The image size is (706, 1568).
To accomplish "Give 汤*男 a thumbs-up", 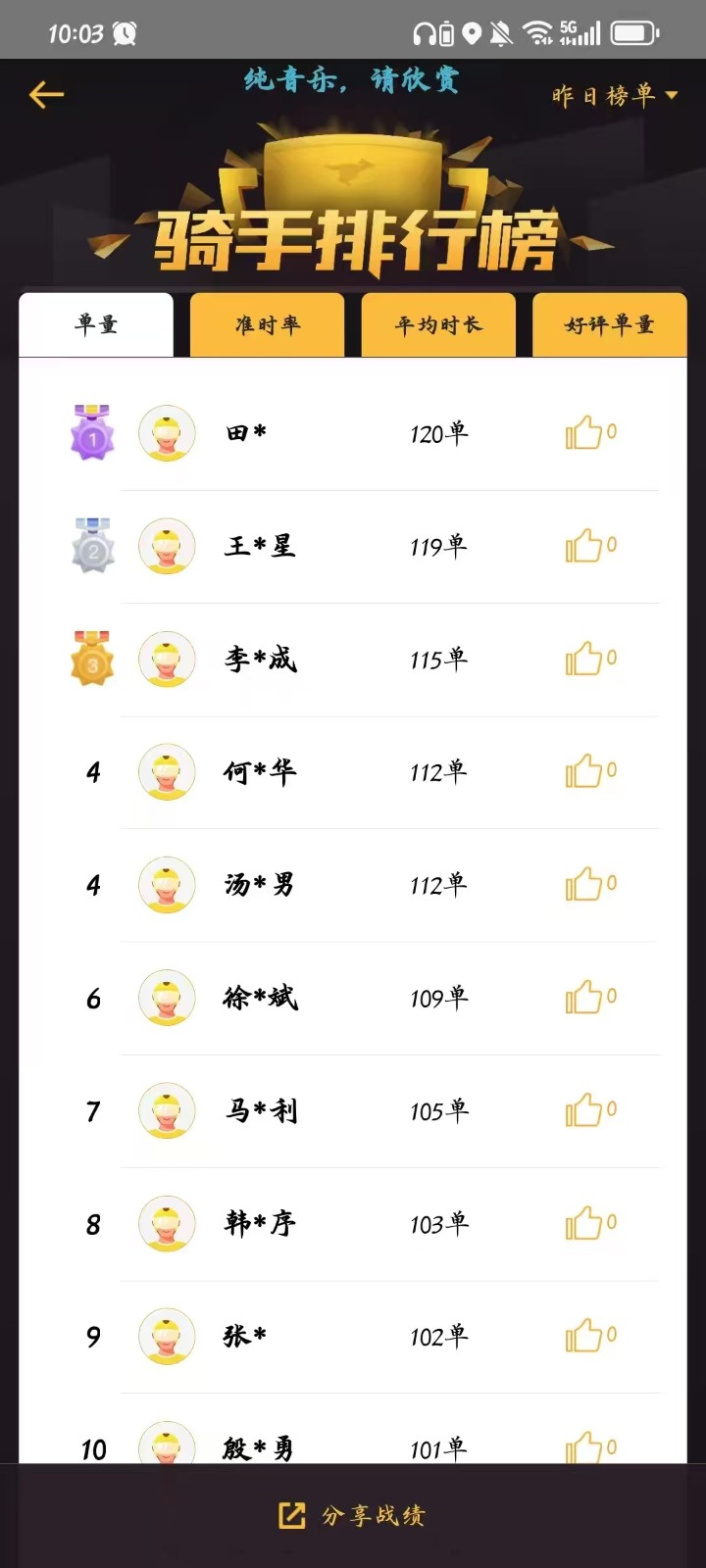I will pos(585,884).
